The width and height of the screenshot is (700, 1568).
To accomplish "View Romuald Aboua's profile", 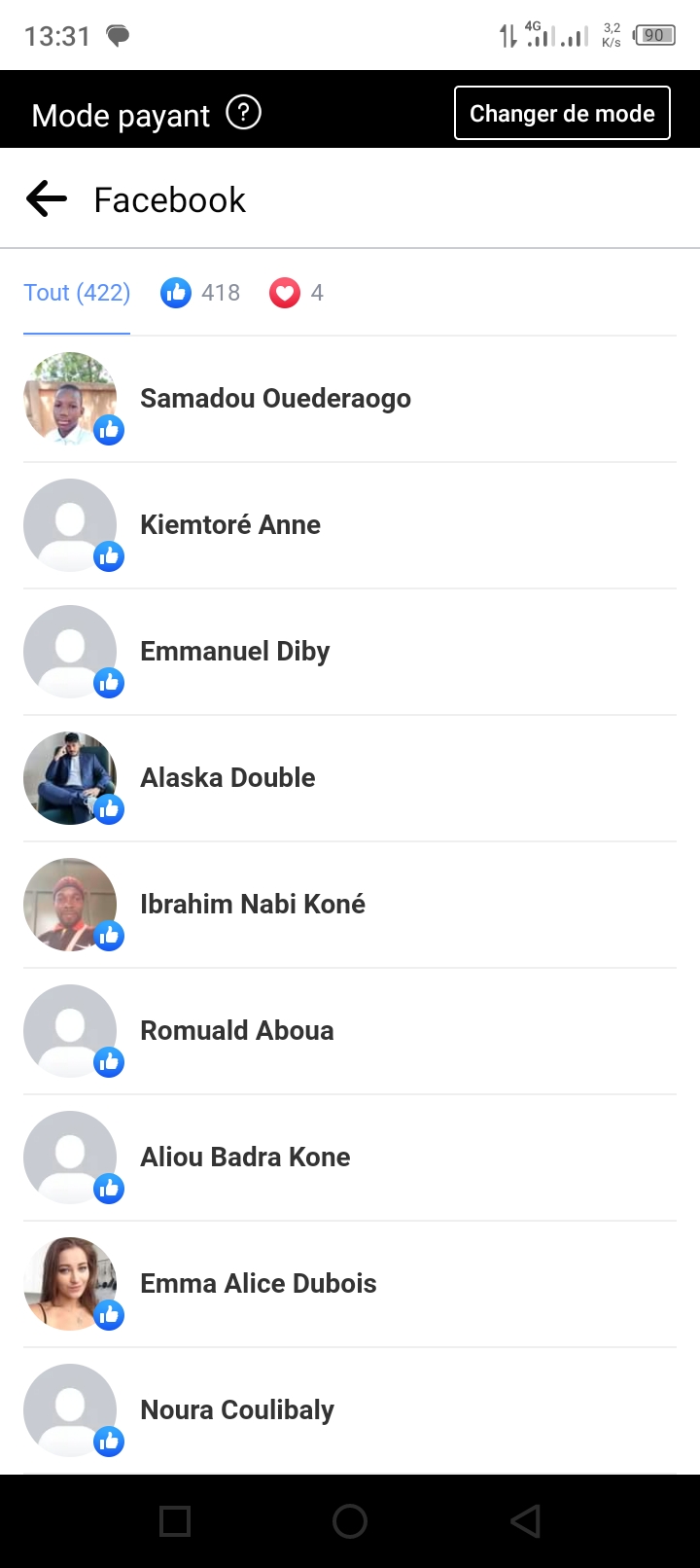I will (x=237, y=1031).
